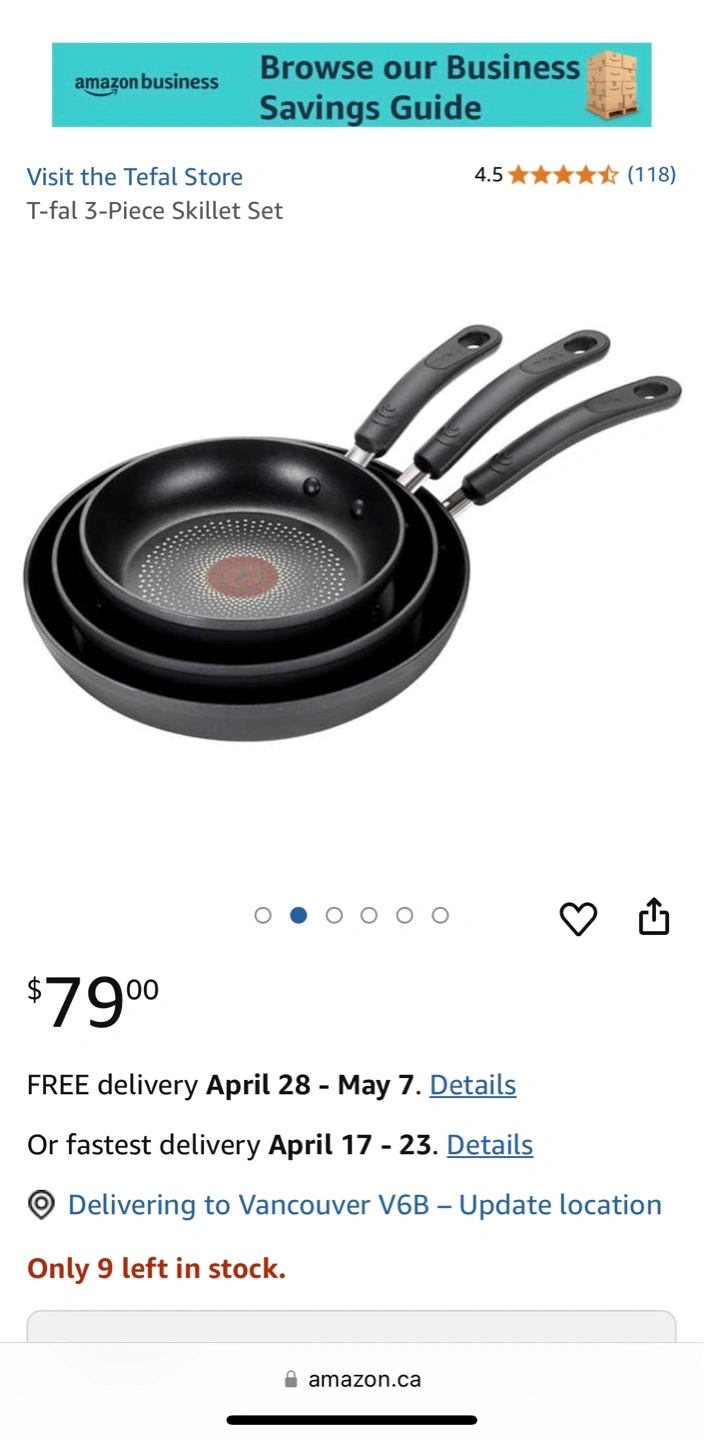This screenshot has height=1440, width=704.
Task: View Details for free delivery dates
Action: (x=472, y=1085)
